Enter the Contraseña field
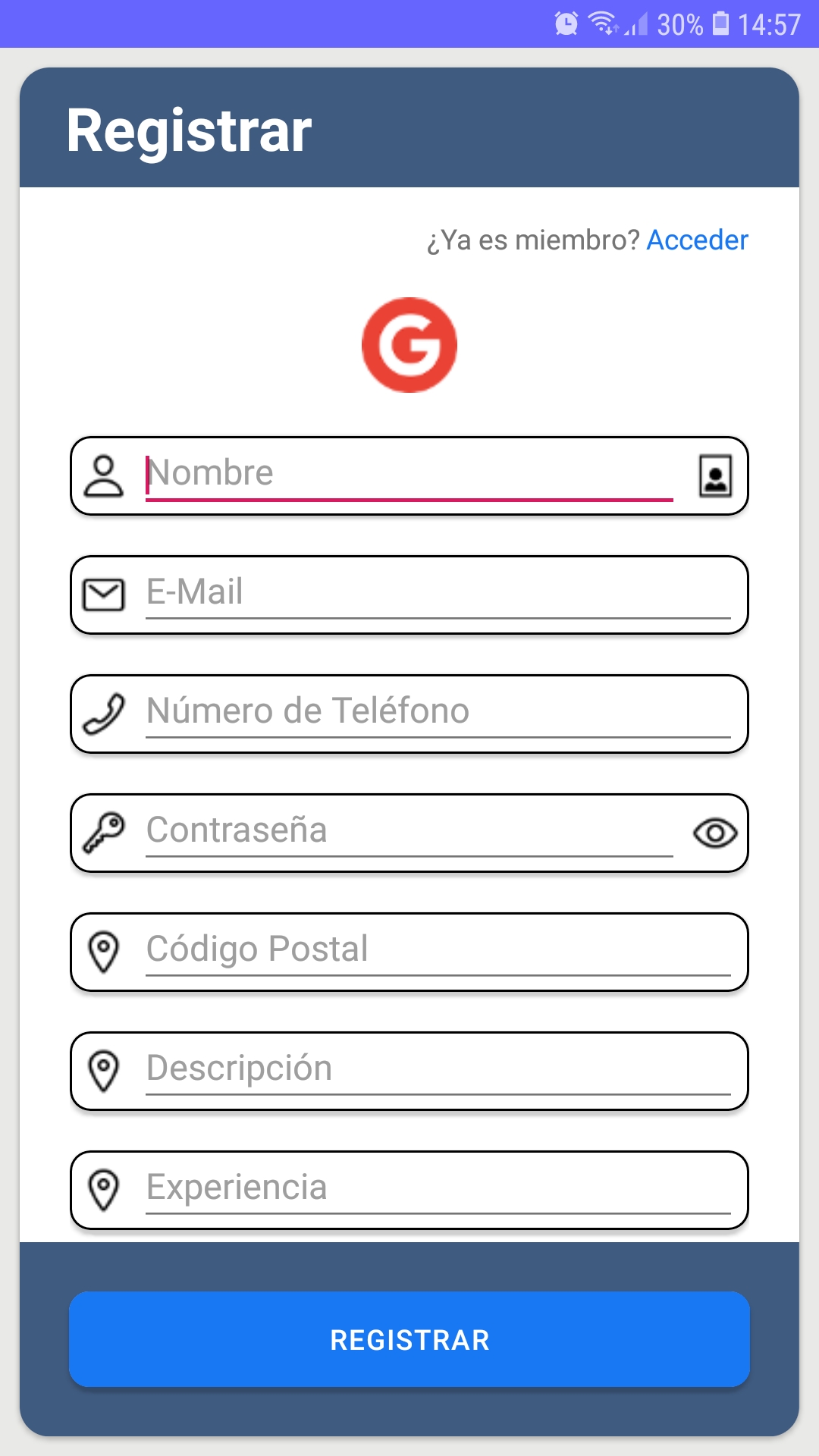819x1456 pixels. point(409,833)
